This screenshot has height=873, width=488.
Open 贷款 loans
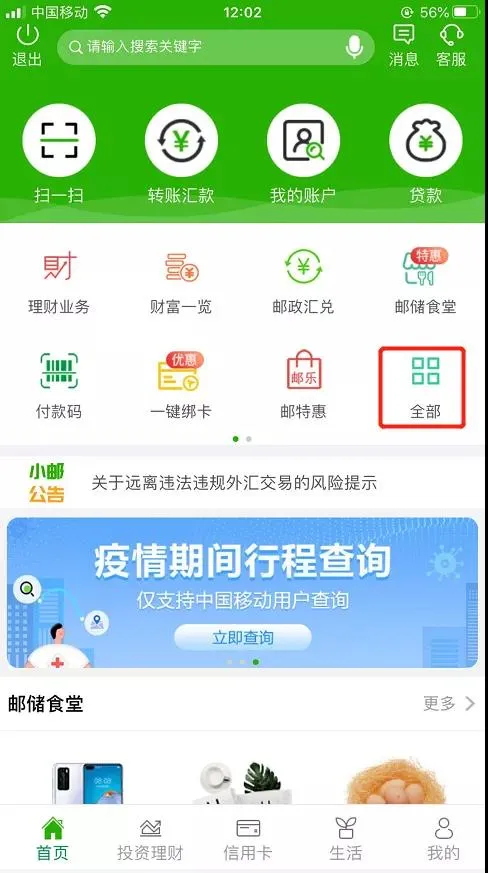point(426,154)
